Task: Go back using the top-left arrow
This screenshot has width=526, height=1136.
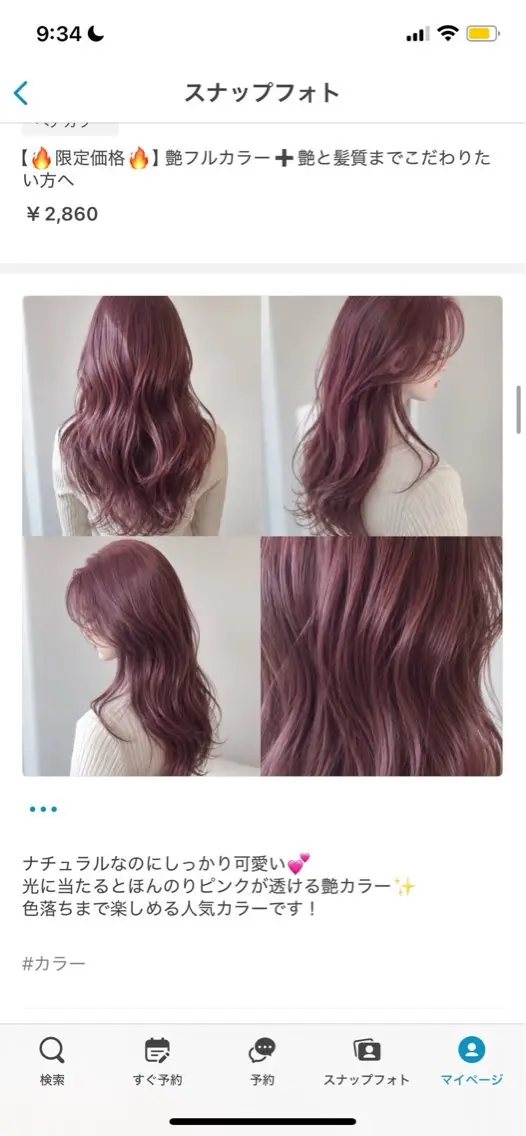Action: coord(21,93)
